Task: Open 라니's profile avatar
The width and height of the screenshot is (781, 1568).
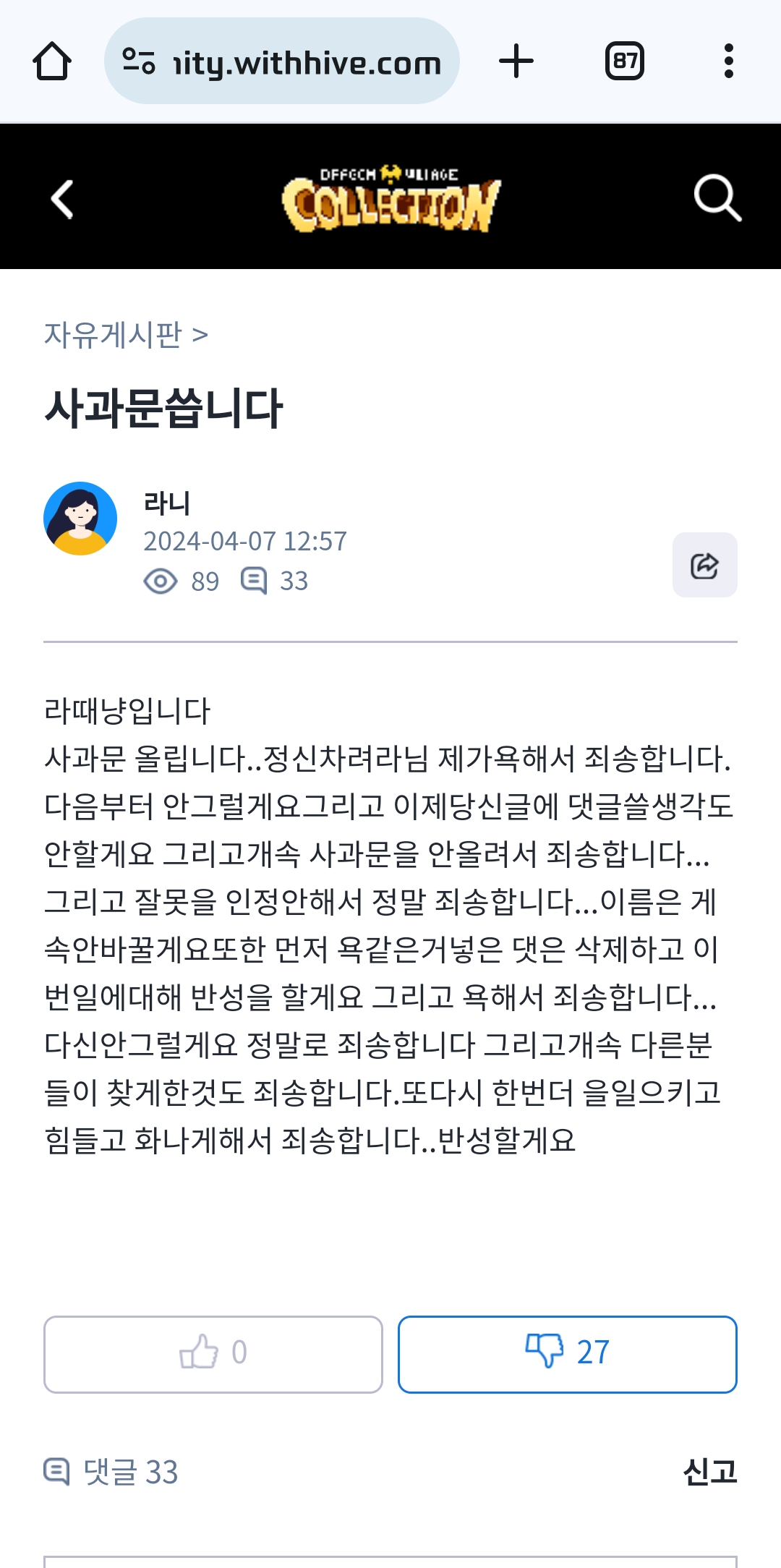Action: (x=80, y=519)
